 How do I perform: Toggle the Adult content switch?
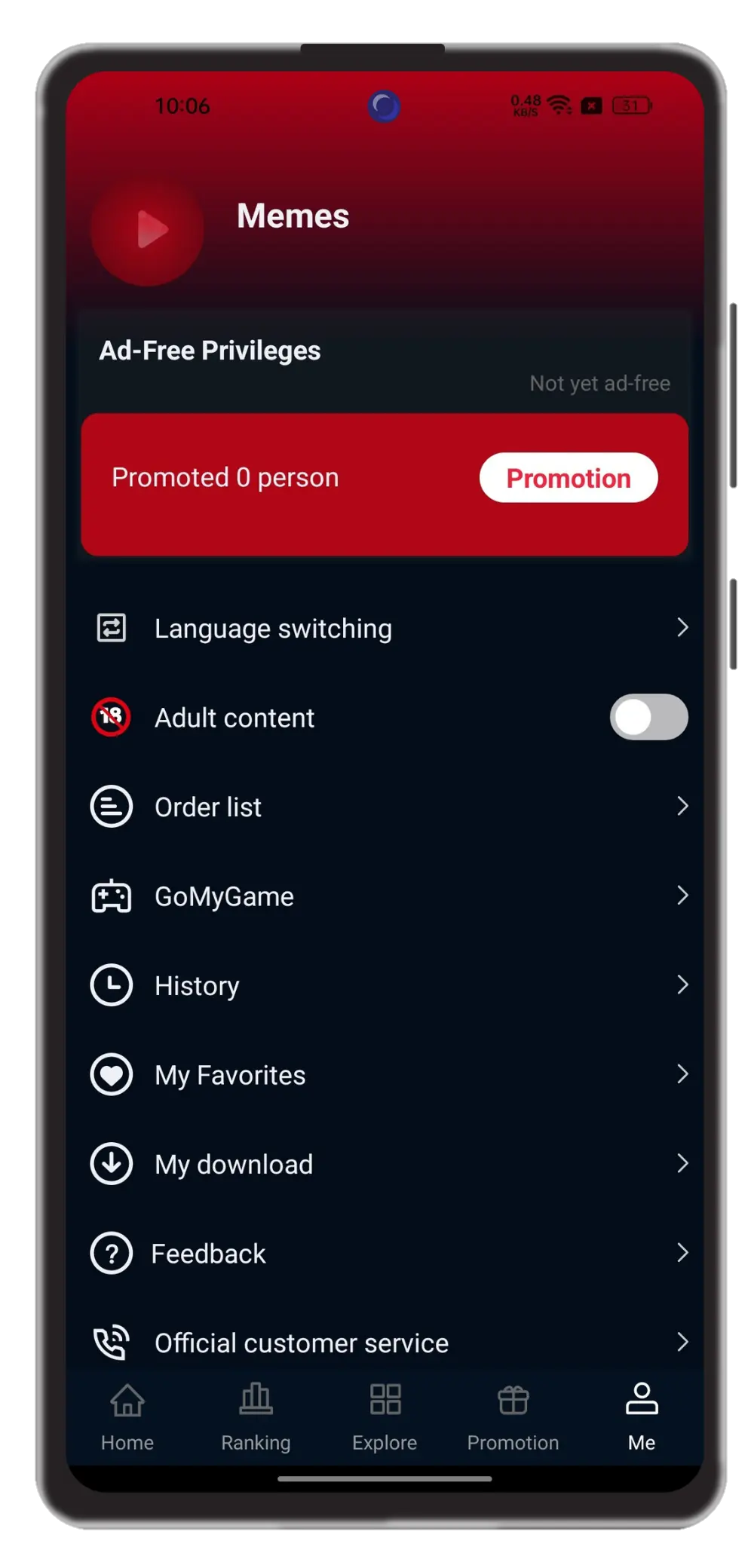tap(648, 717)
